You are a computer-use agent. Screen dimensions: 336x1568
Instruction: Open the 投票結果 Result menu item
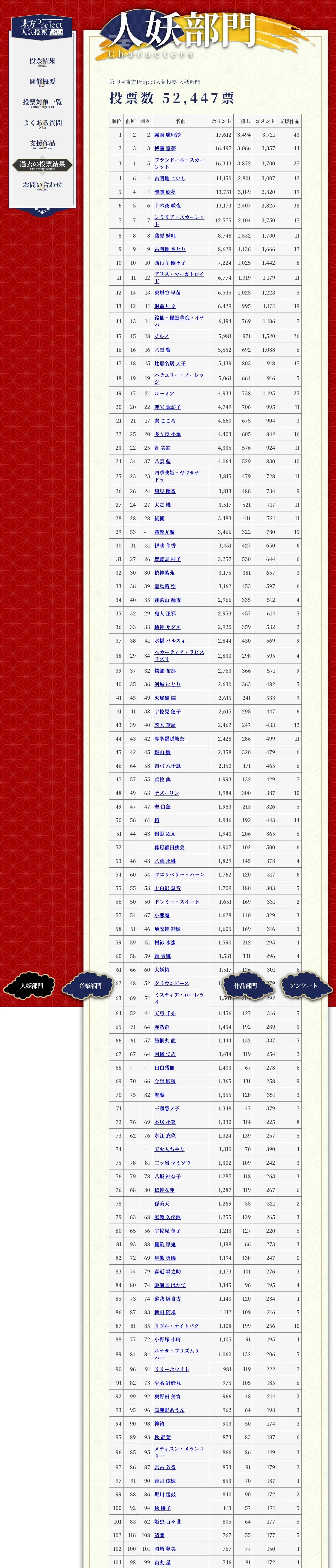tap(42, 61)
